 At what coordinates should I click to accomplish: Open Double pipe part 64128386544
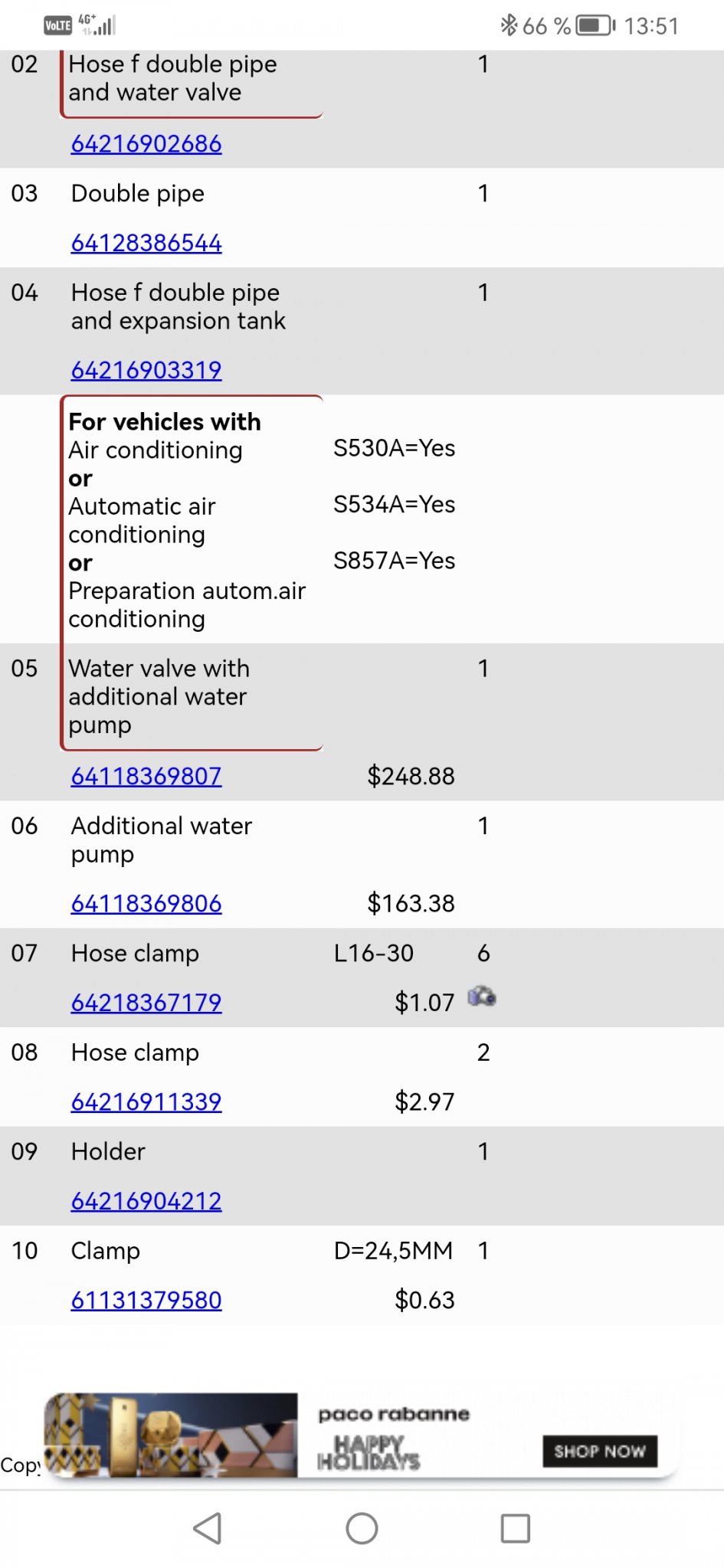146,243
